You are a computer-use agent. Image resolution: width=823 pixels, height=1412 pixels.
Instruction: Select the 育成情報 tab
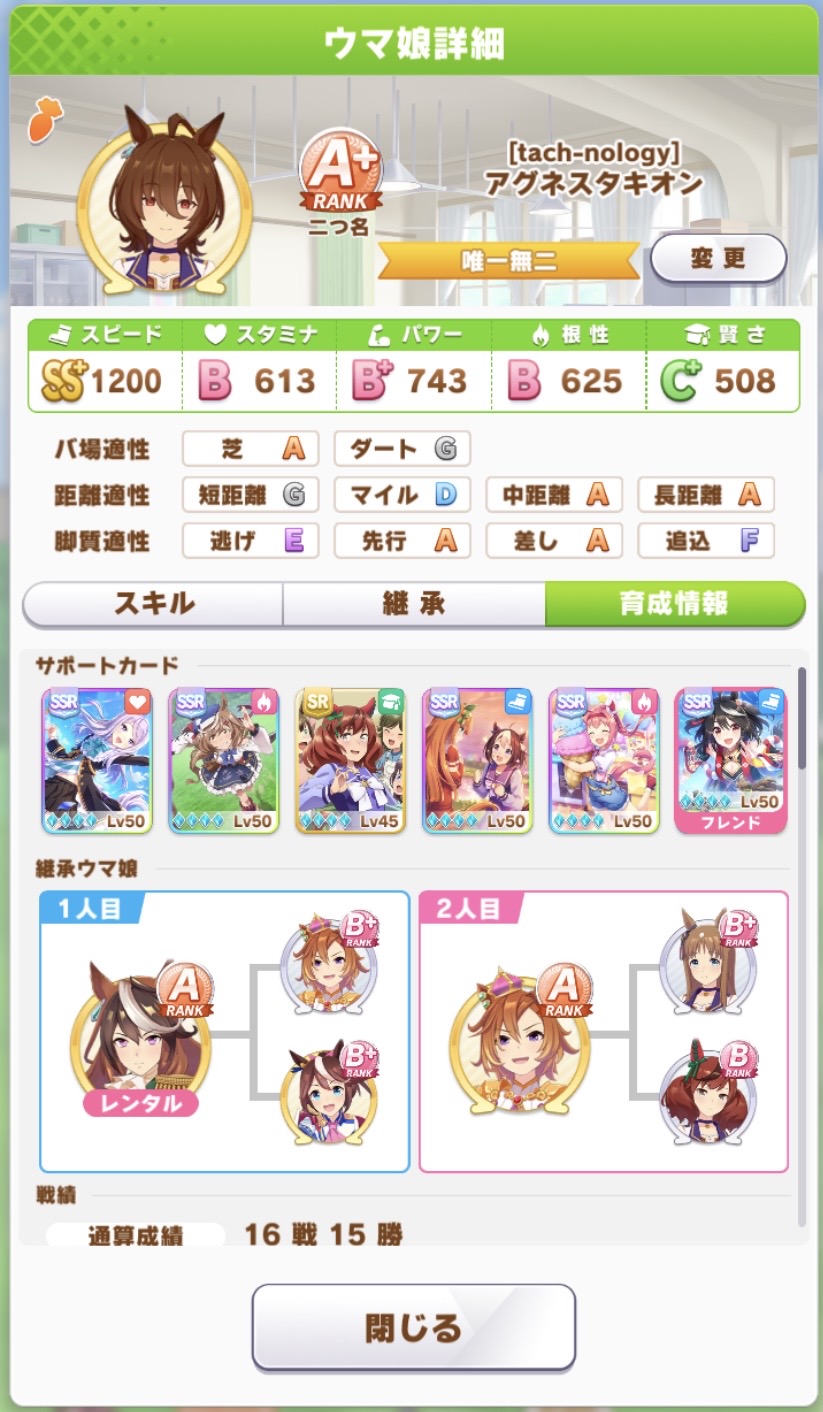pos(674,604)
